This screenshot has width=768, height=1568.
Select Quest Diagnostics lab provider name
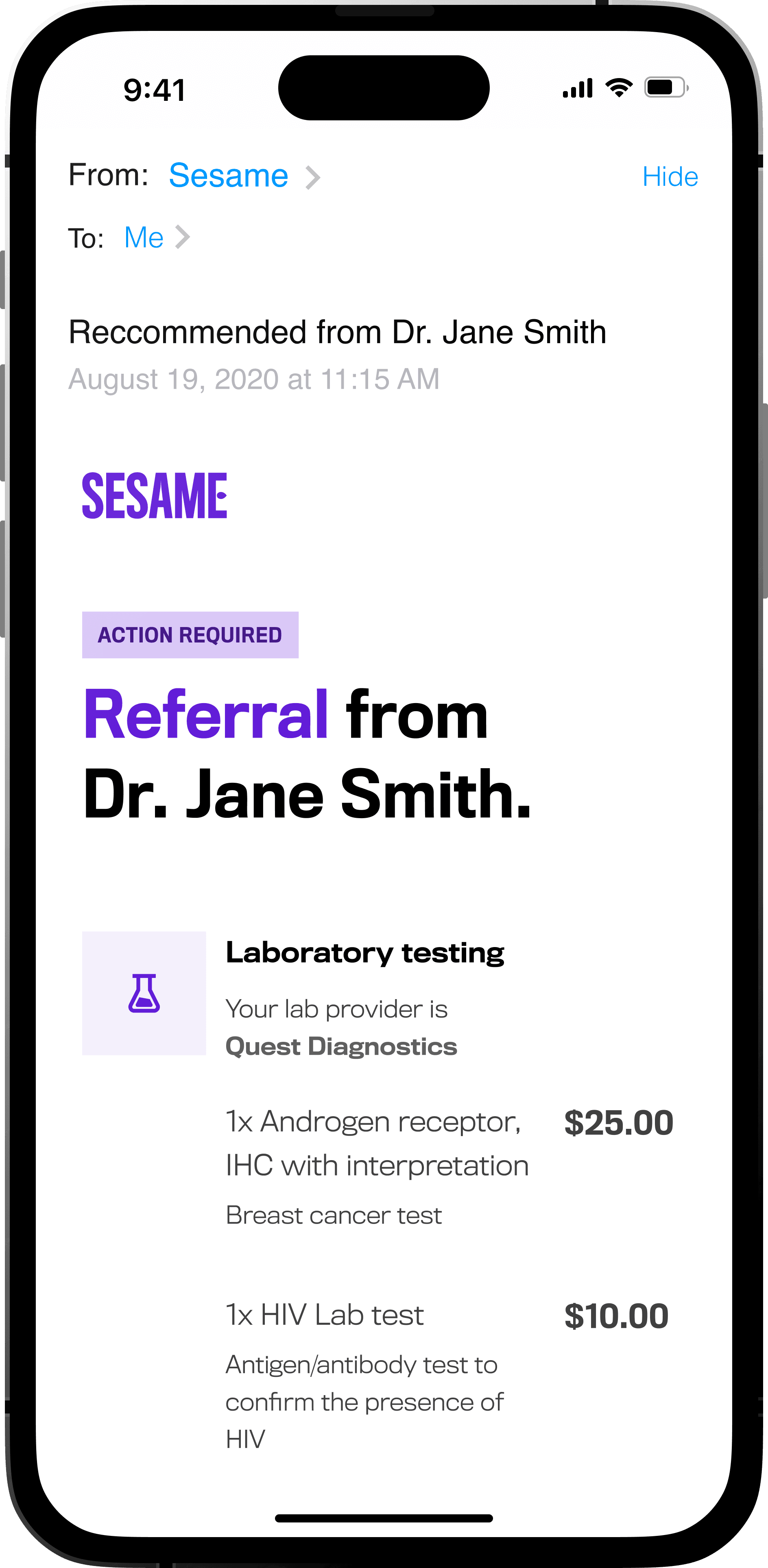[342, 1048]
